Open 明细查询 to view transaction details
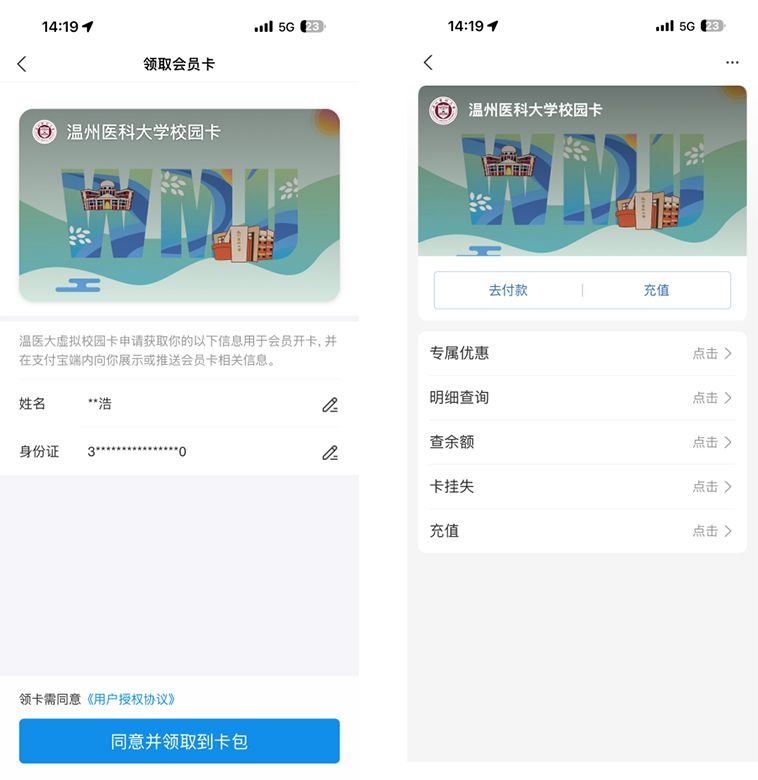This screenshot has width=758, height=780. tap(582, 398)
